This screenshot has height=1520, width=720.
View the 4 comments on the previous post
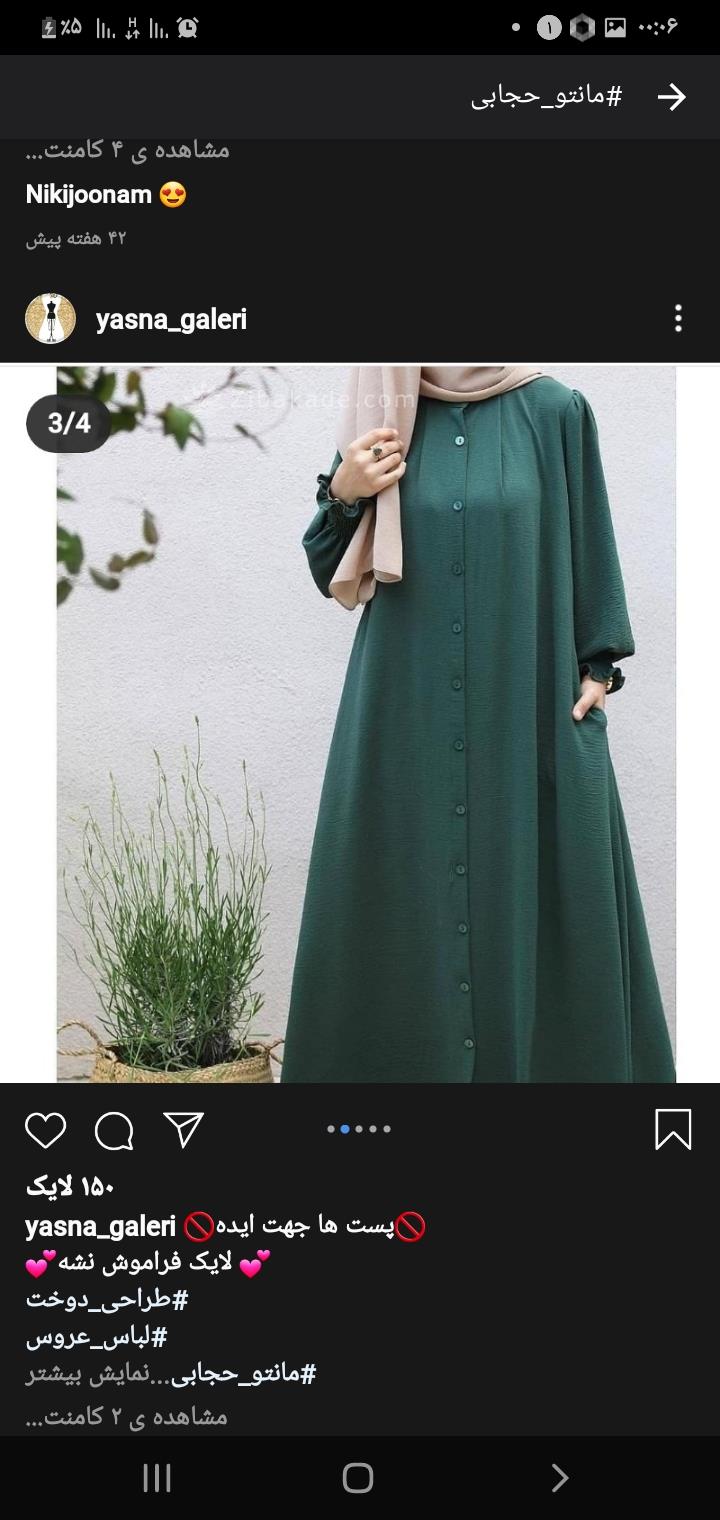coord(127,150)
